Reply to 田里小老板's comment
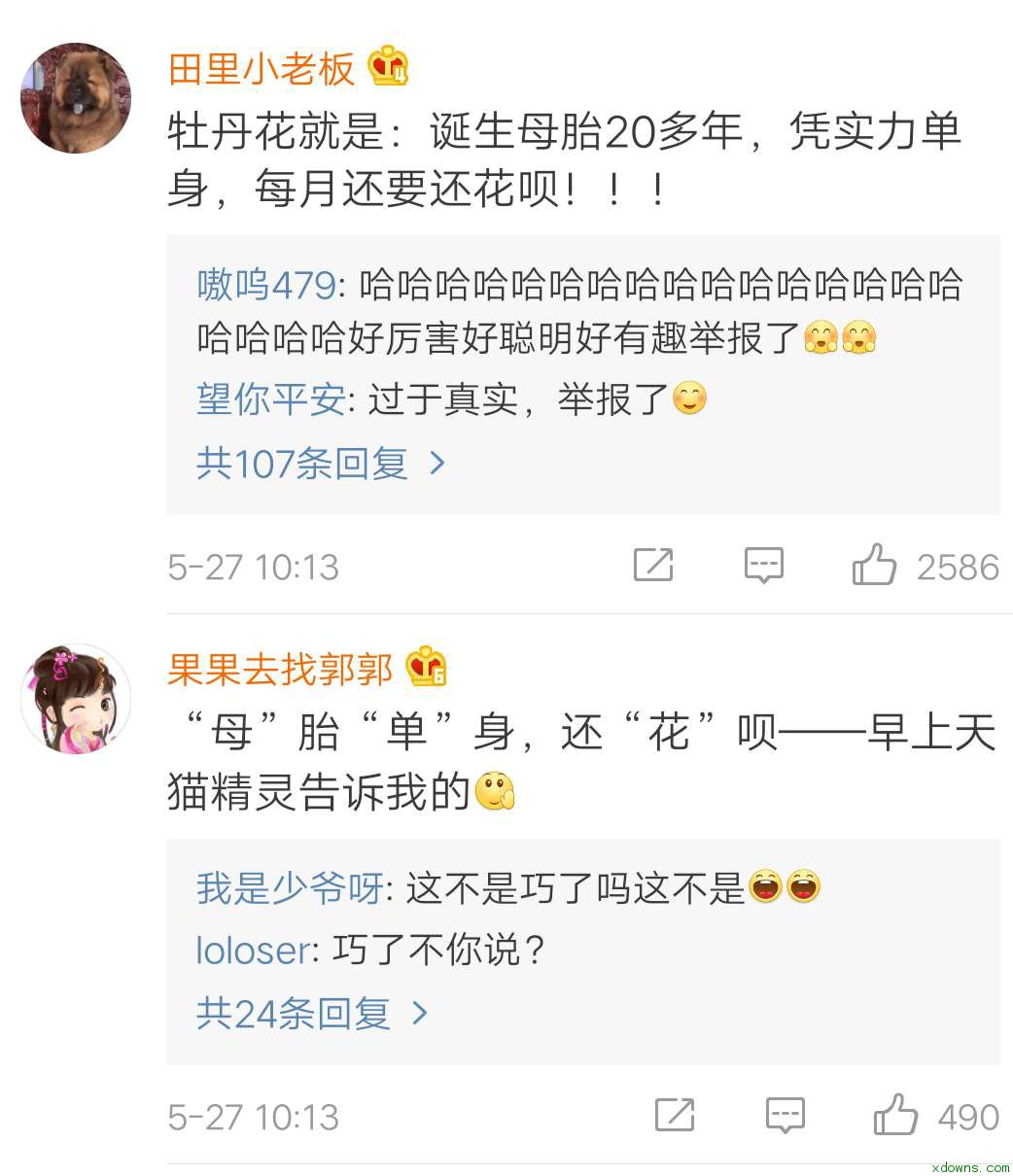 coord(764,565)
